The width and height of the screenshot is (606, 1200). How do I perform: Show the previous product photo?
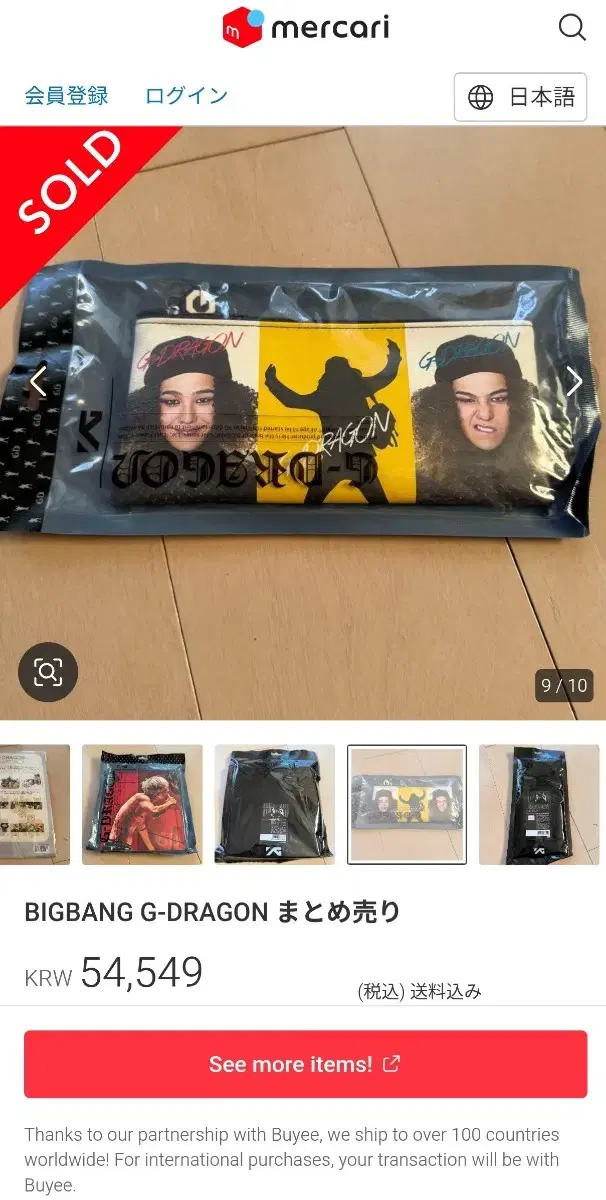(37, 381)
